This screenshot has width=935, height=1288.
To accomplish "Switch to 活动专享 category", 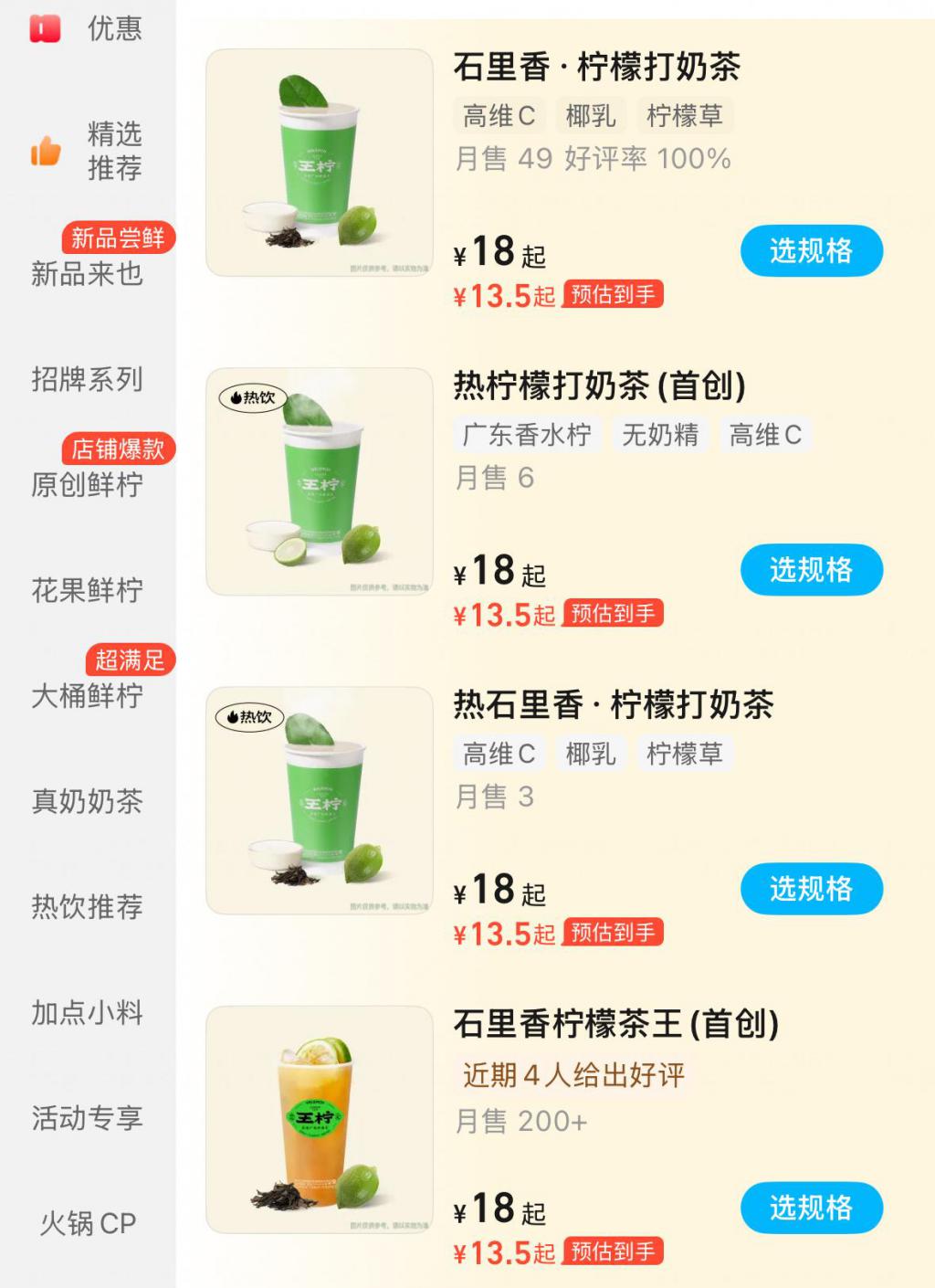I will (88, 1117).
